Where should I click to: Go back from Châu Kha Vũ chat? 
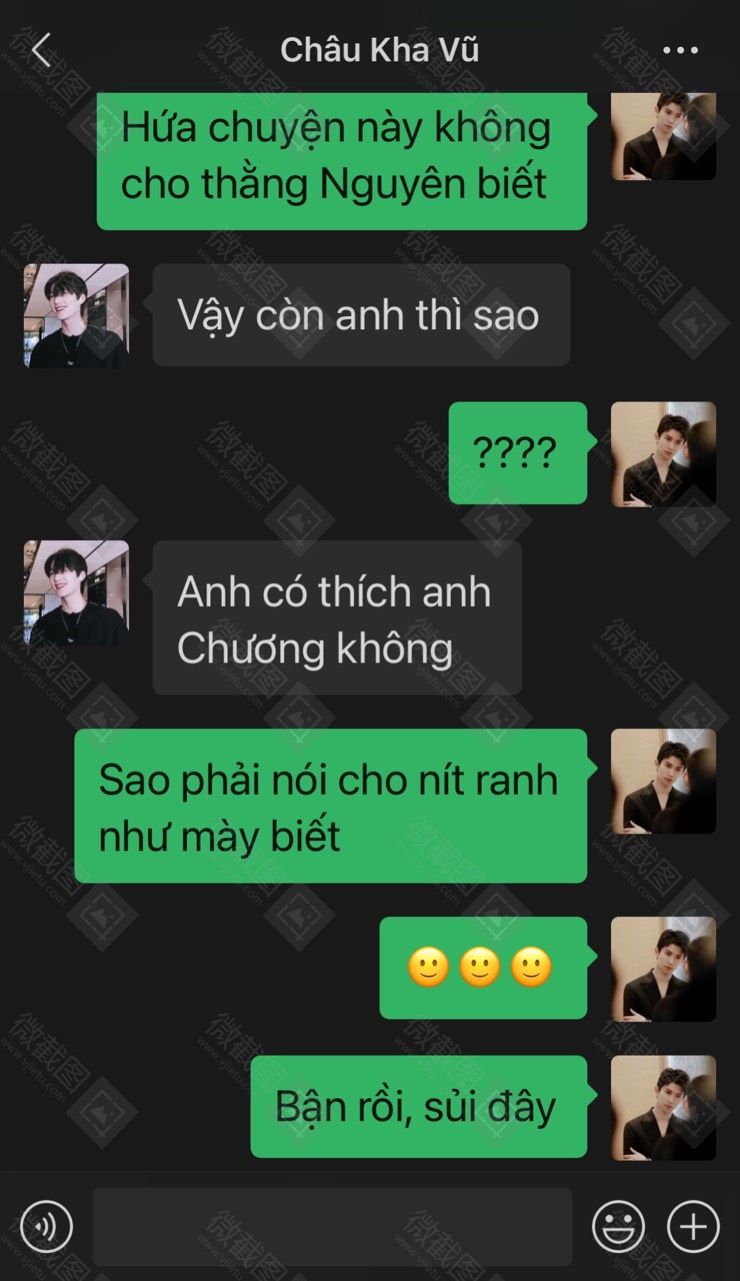[41, 49]
